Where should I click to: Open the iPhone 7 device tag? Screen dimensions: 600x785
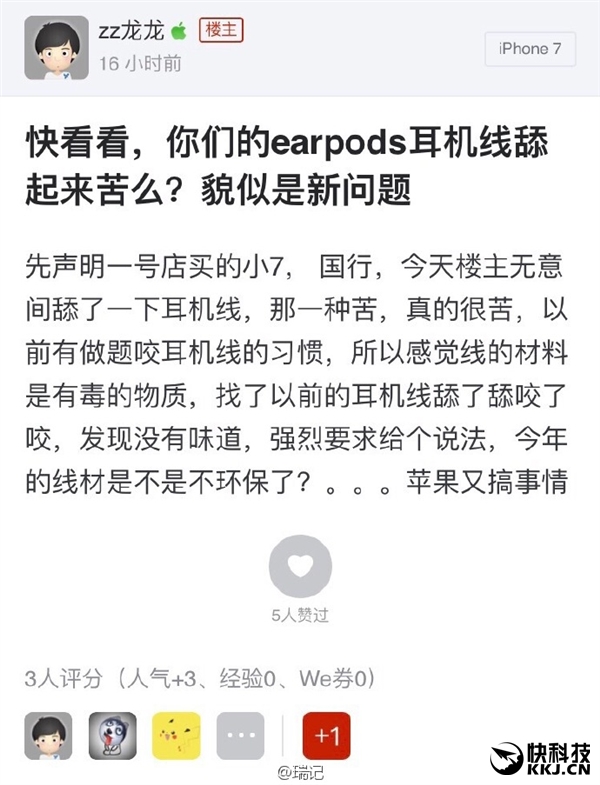point(530,48)
